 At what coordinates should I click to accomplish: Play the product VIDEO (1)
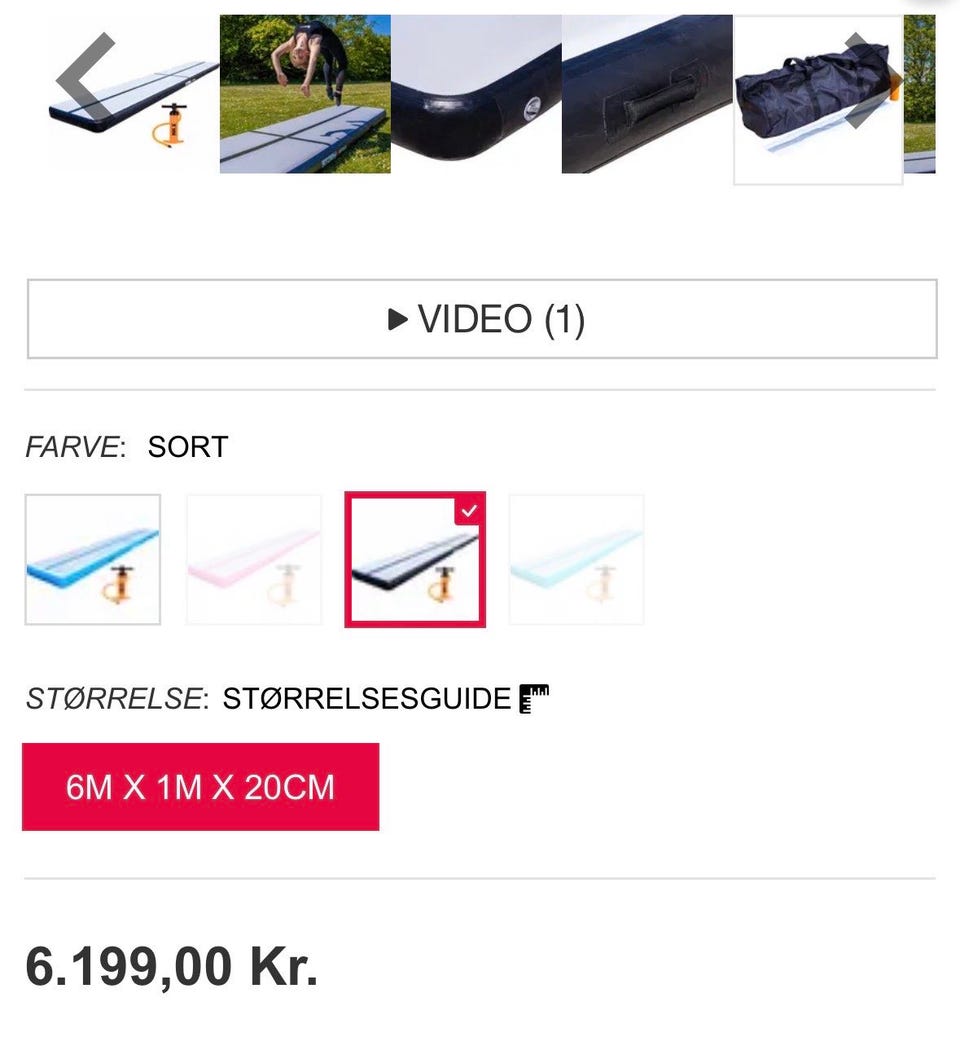[x=480, y=319]
